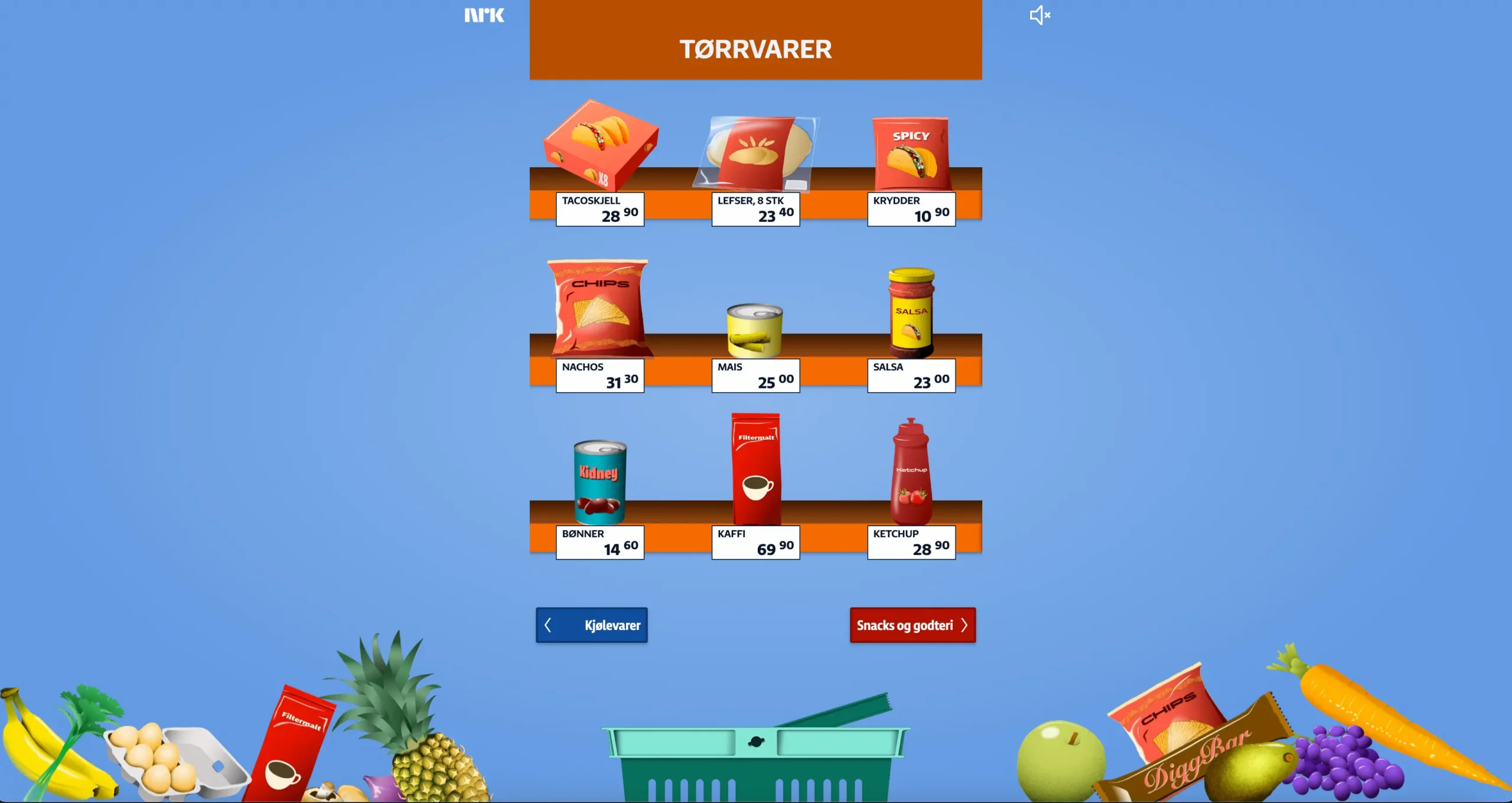
Task: Go back to Kjølevarer section
Action: click(x=592, y=625)
